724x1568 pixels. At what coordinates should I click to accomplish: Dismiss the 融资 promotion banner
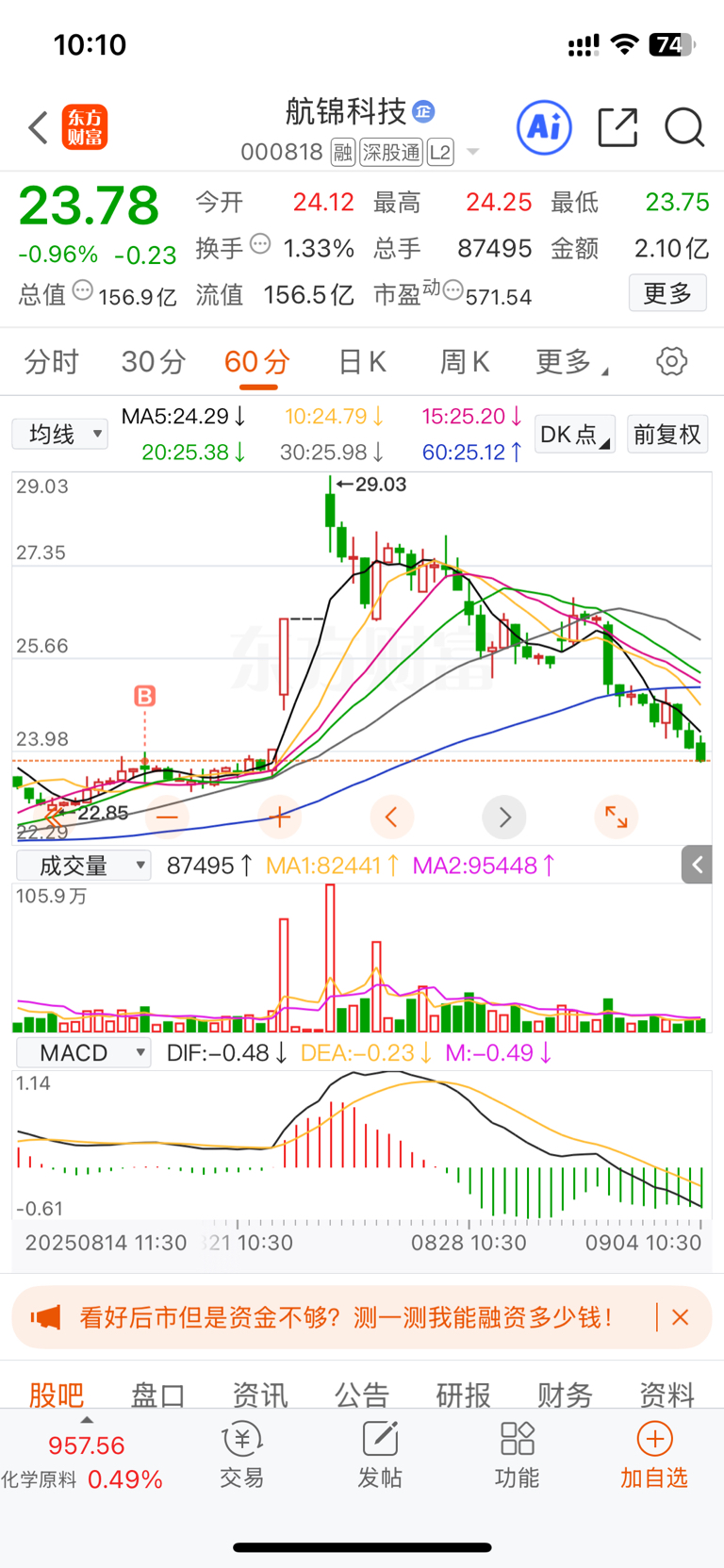[x=681, y=1317]
